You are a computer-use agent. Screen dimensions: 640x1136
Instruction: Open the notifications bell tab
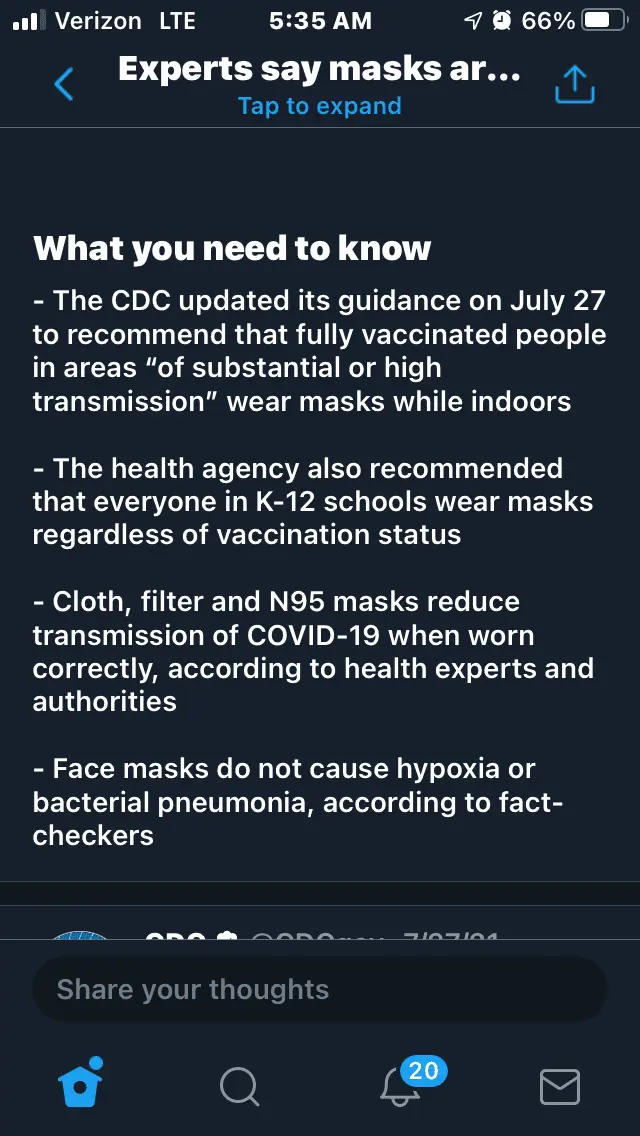[402, 1085]
